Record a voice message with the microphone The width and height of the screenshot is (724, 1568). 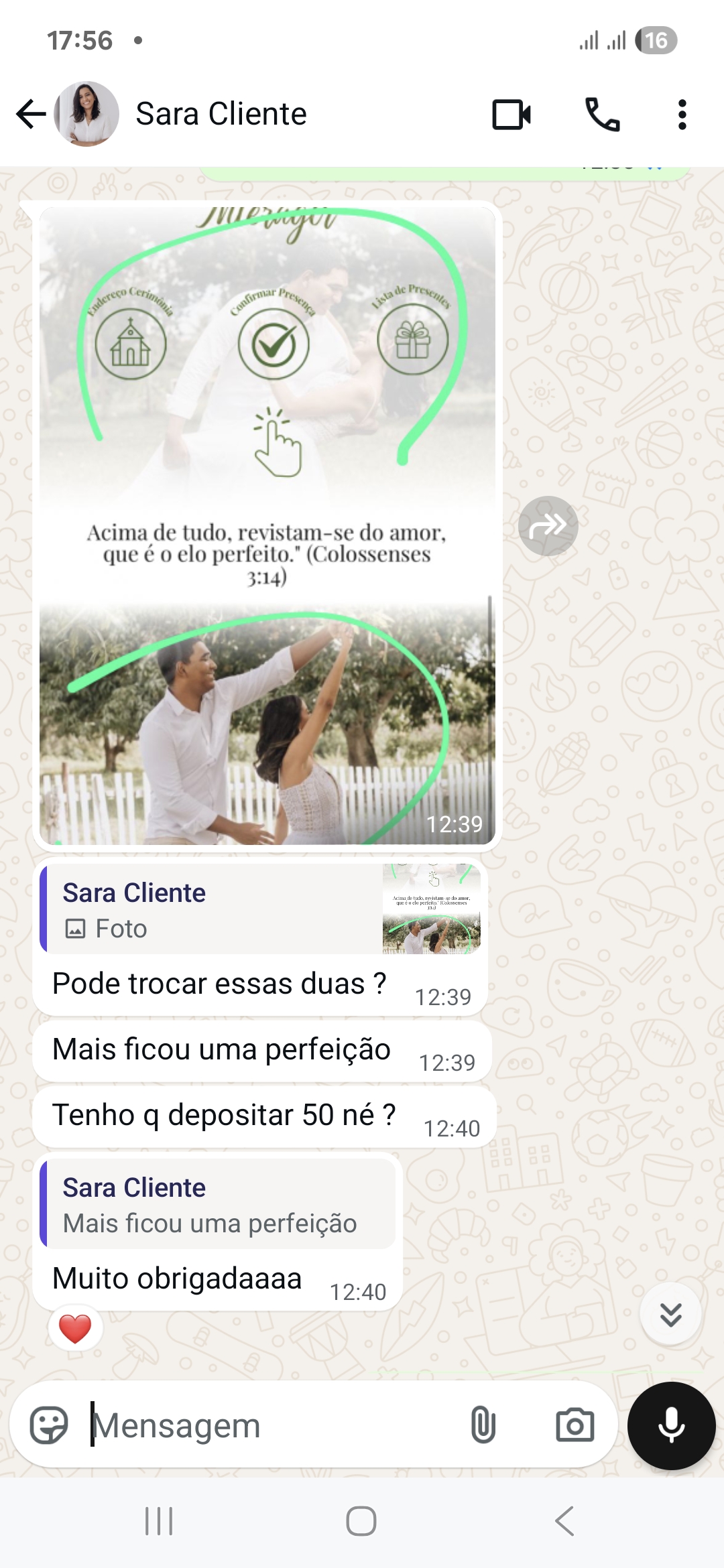671,1425
